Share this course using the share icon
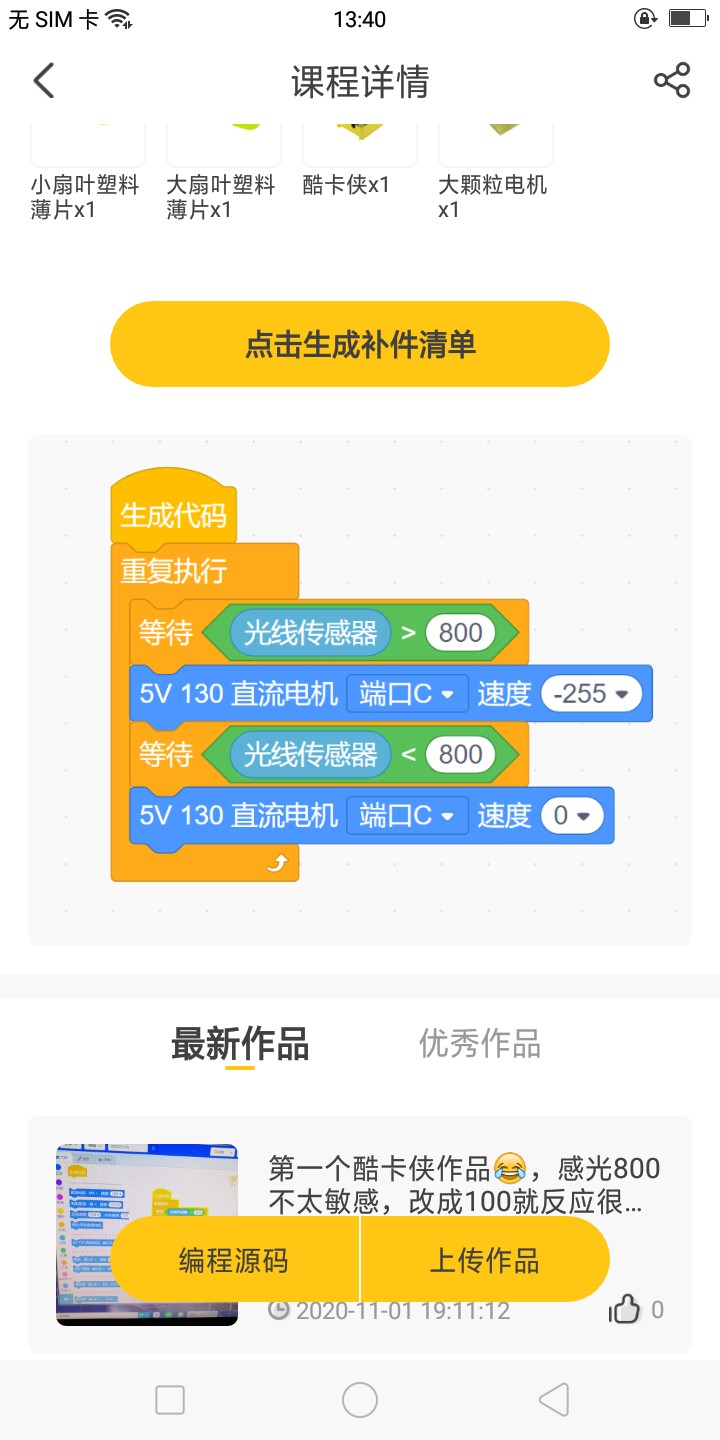 click(672, 81)
